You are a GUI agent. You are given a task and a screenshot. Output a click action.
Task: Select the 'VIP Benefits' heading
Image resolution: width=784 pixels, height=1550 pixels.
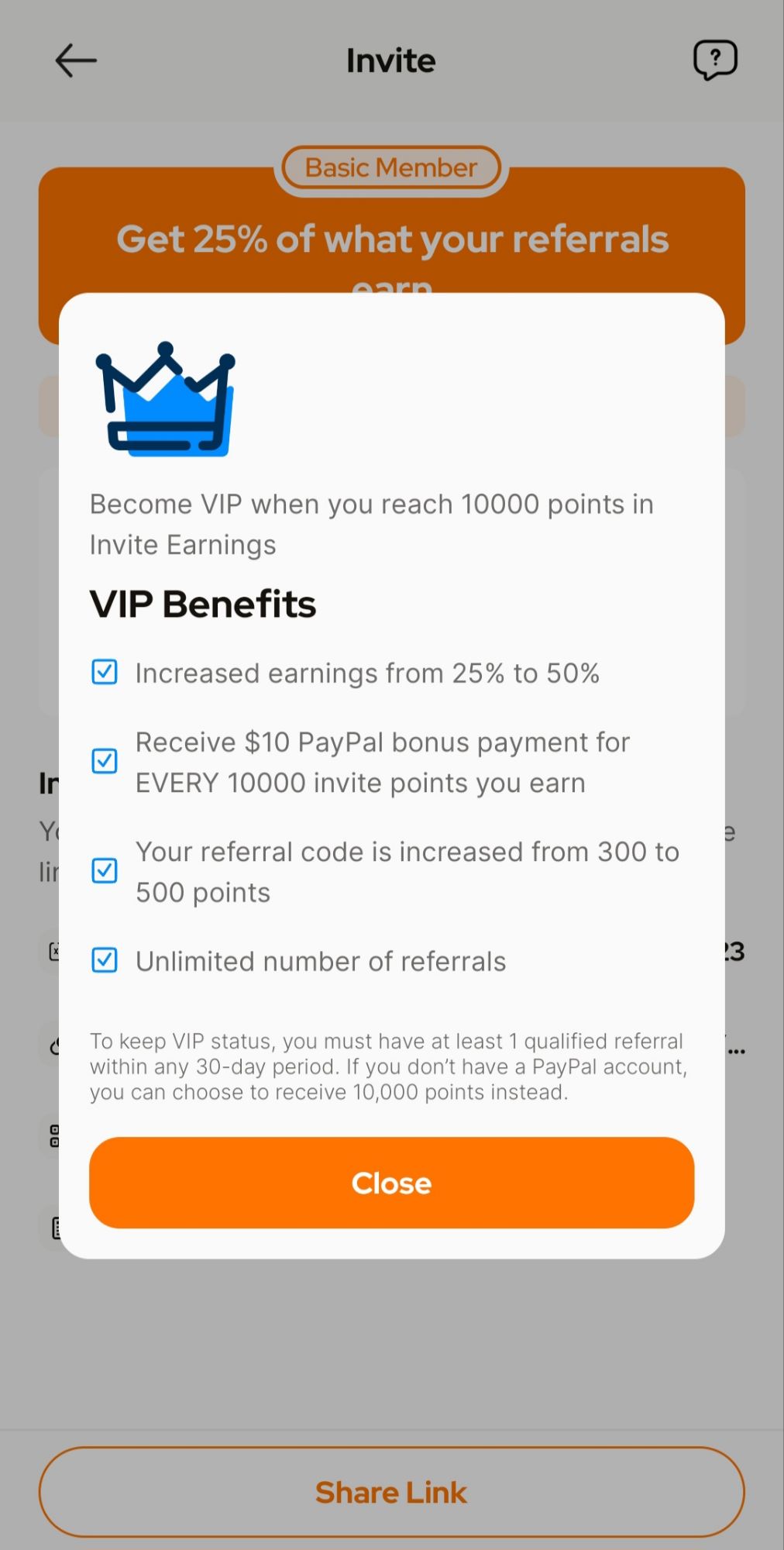click(x=202, y=604)
